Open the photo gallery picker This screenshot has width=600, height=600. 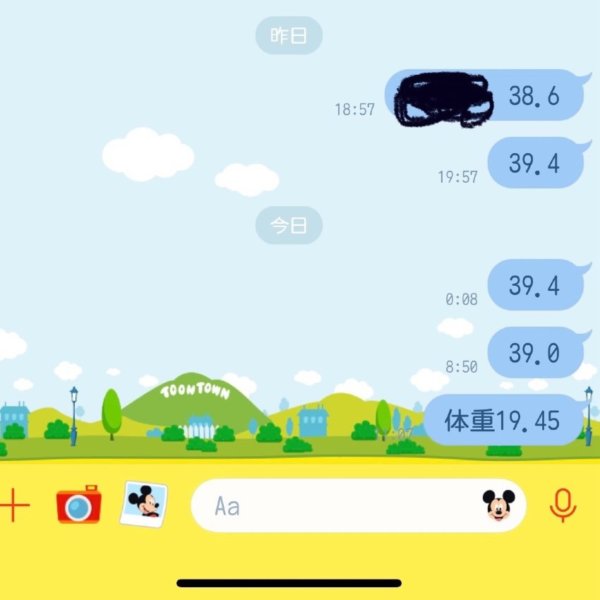coord(144,504)
